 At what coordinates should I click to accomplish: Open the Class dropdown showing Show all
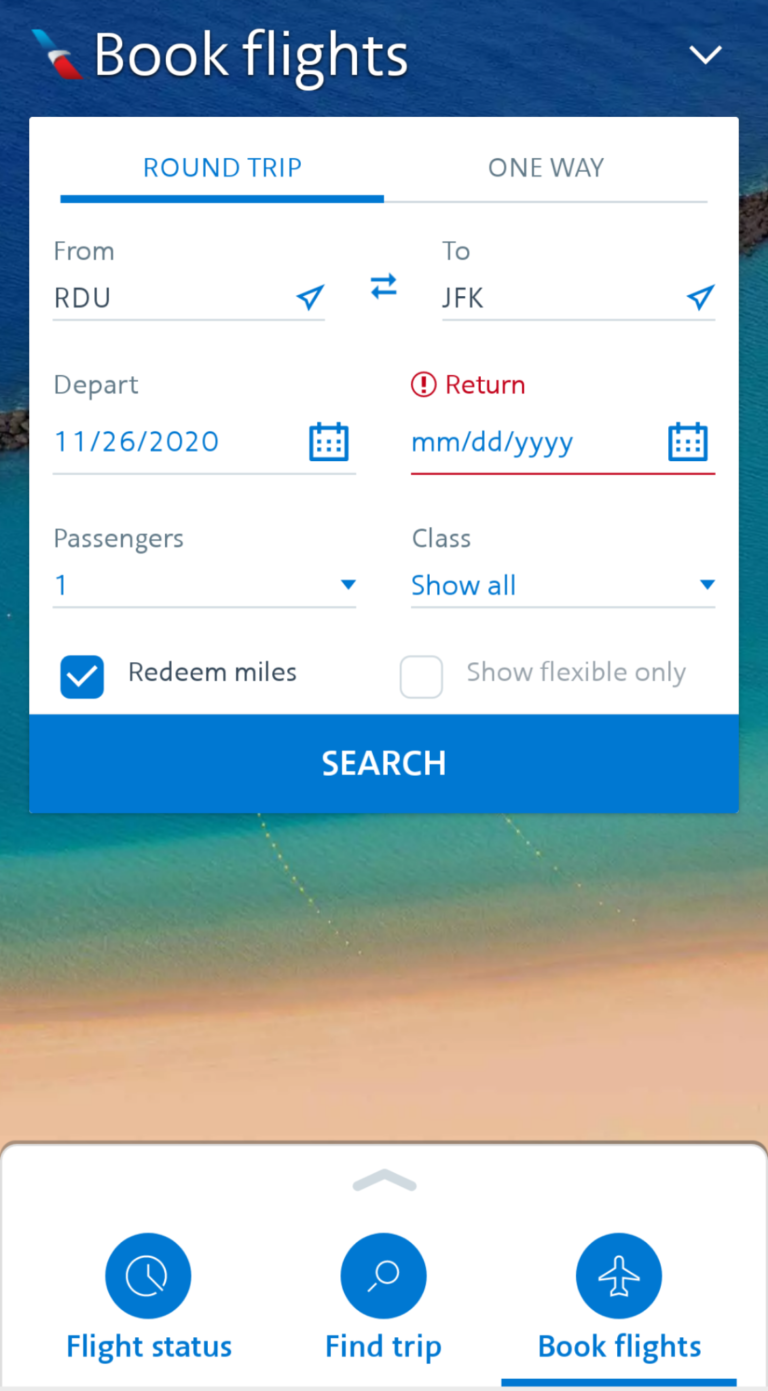coord(707,584)
